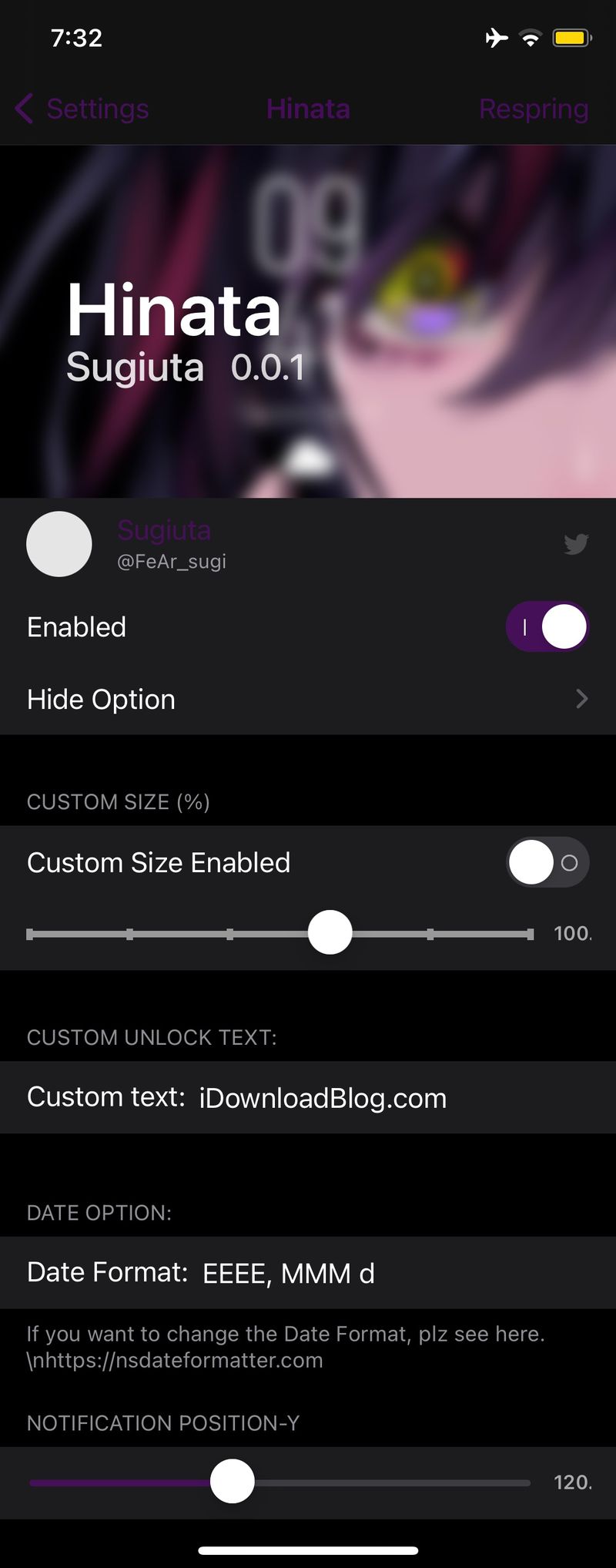
Task: Turn off the Enabled switch
Action: (547, 626)
